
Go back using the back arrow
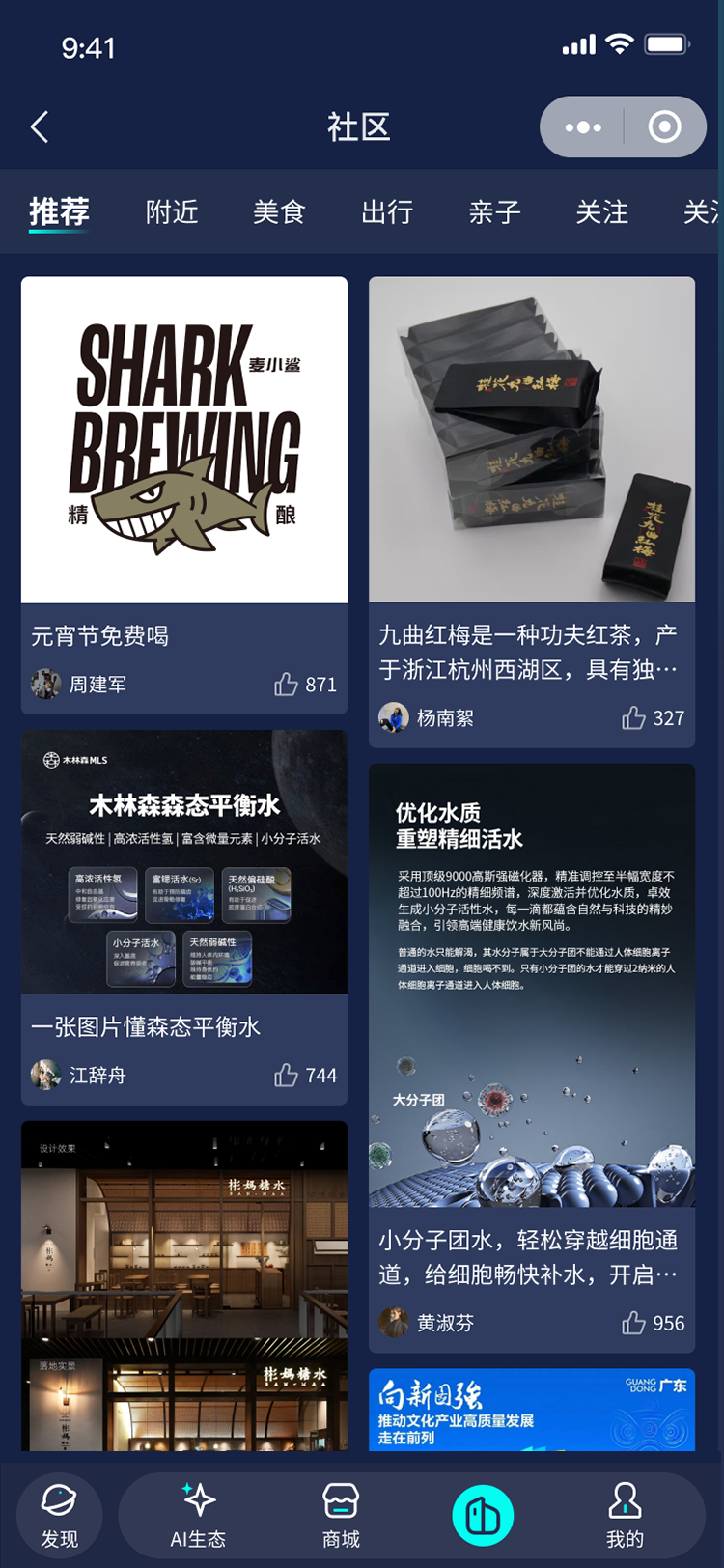(40, 126)
